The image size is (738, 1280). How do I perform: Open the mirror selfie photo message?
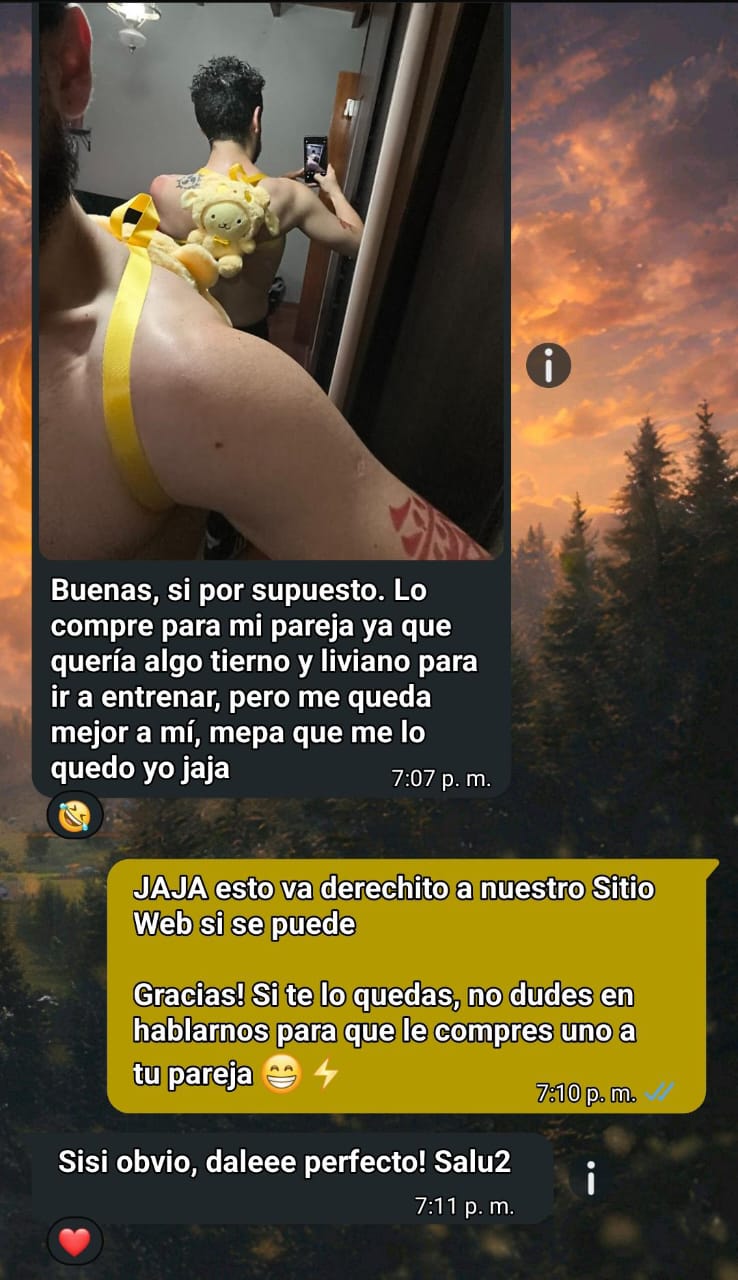point(272,280)
